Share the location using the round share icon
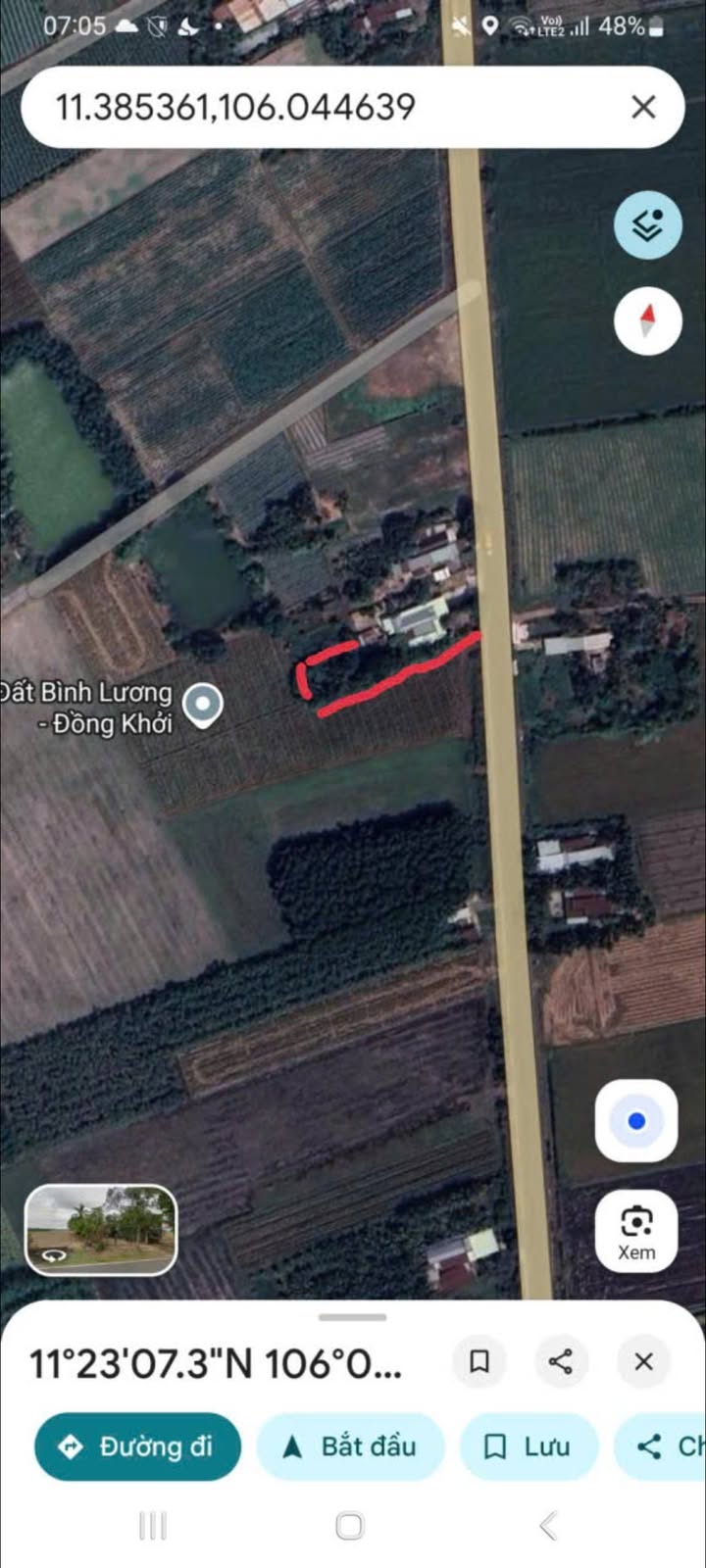 click(561, 1361)
